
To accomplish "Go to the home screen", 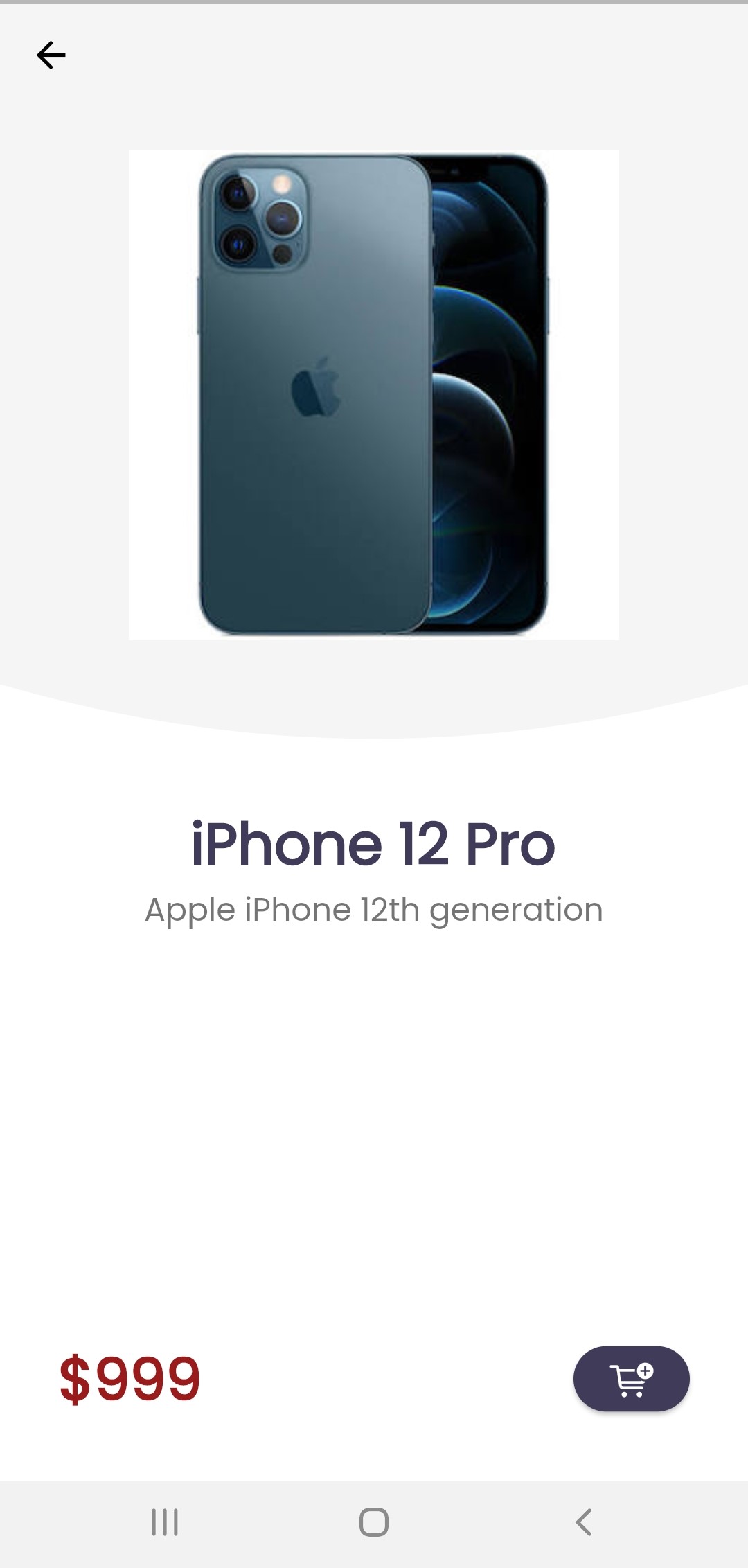I will click(374, 1522).
